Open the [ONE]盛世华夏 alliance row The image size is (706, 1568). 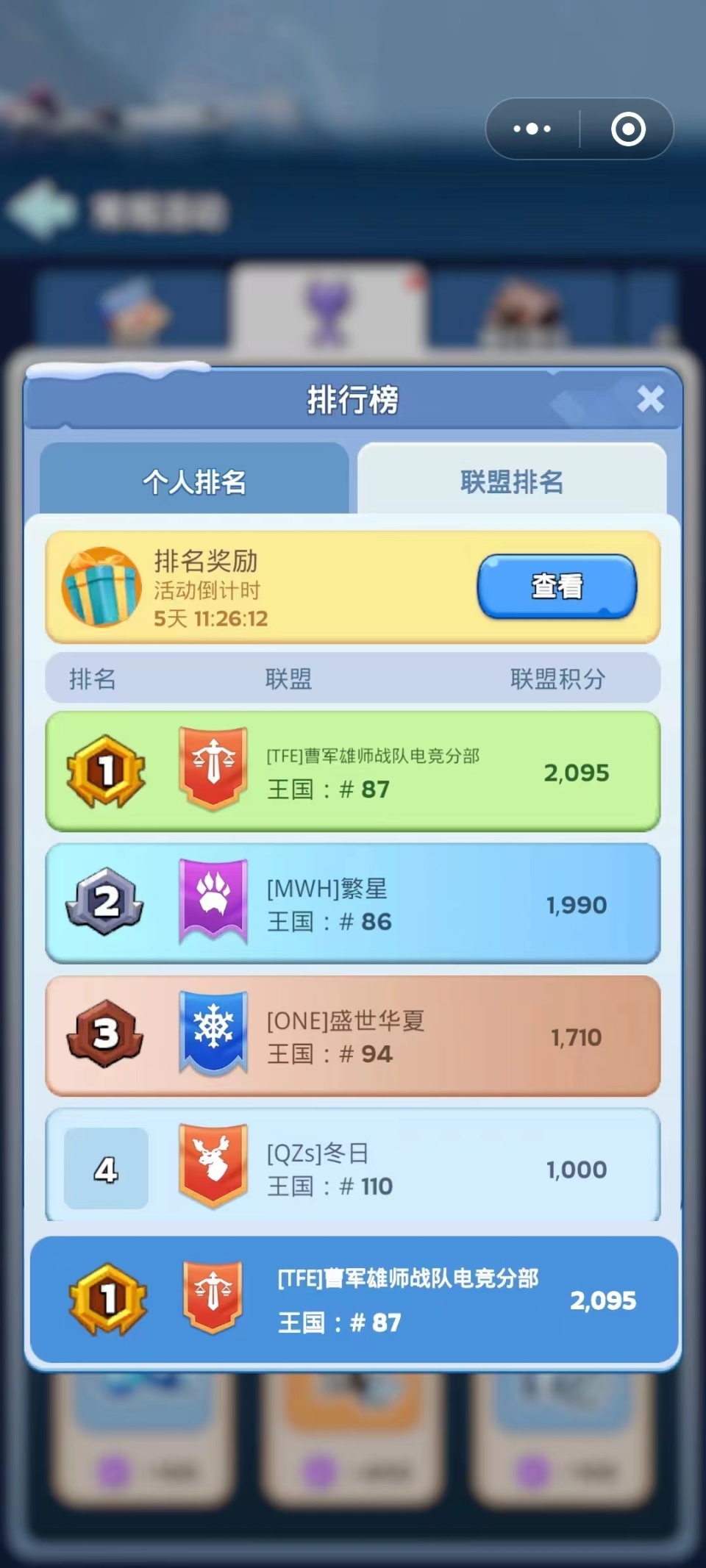pos(353,1036)
